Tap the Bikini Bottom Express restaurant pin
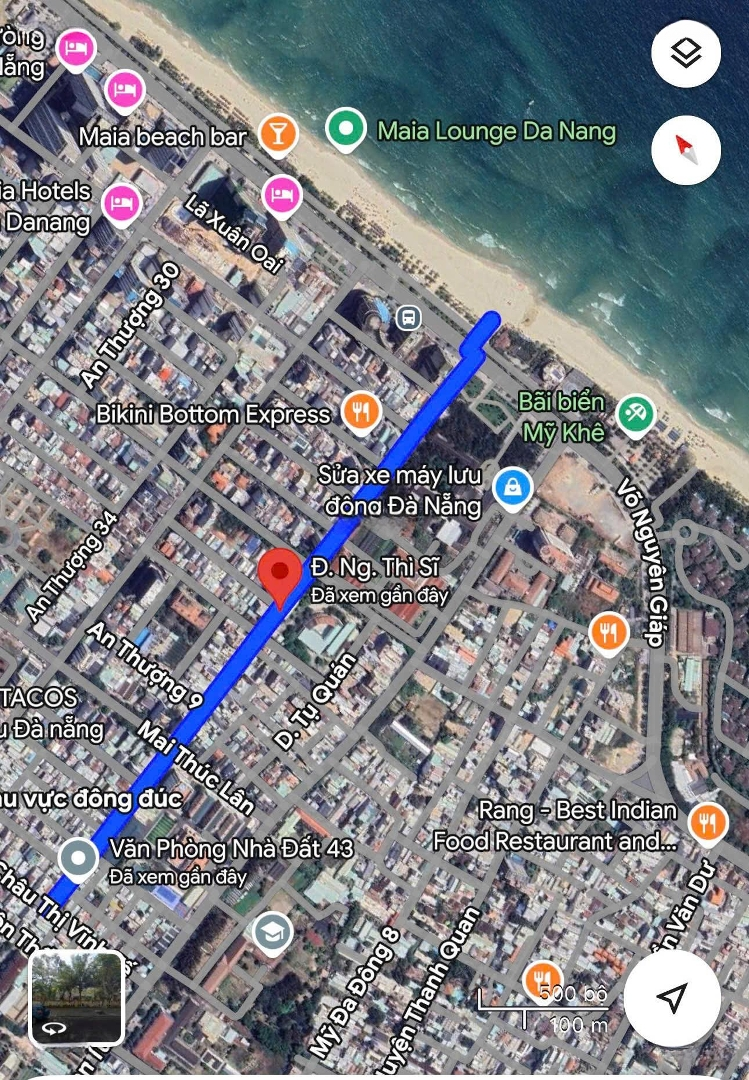 pos(360,409)
